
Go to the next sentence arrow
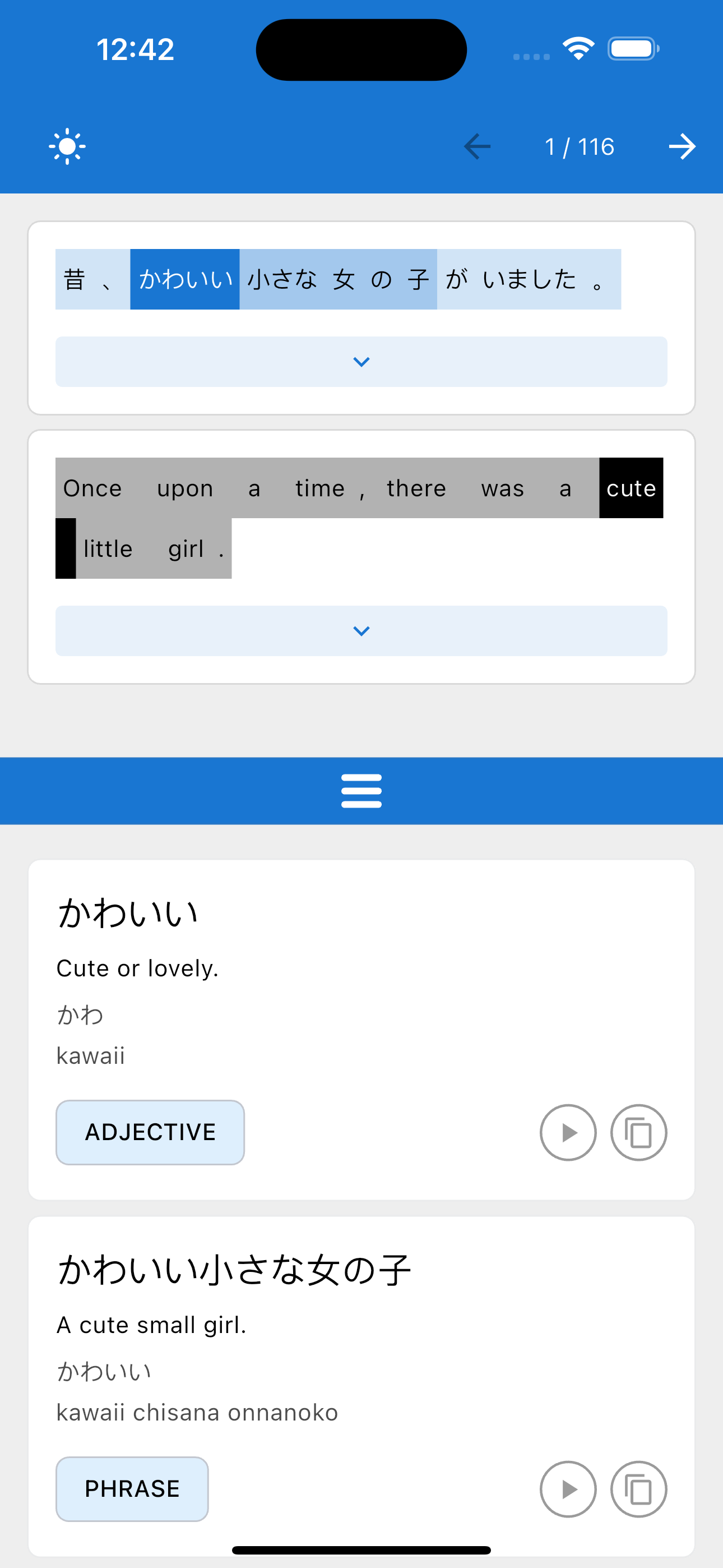tap(682, 147)
